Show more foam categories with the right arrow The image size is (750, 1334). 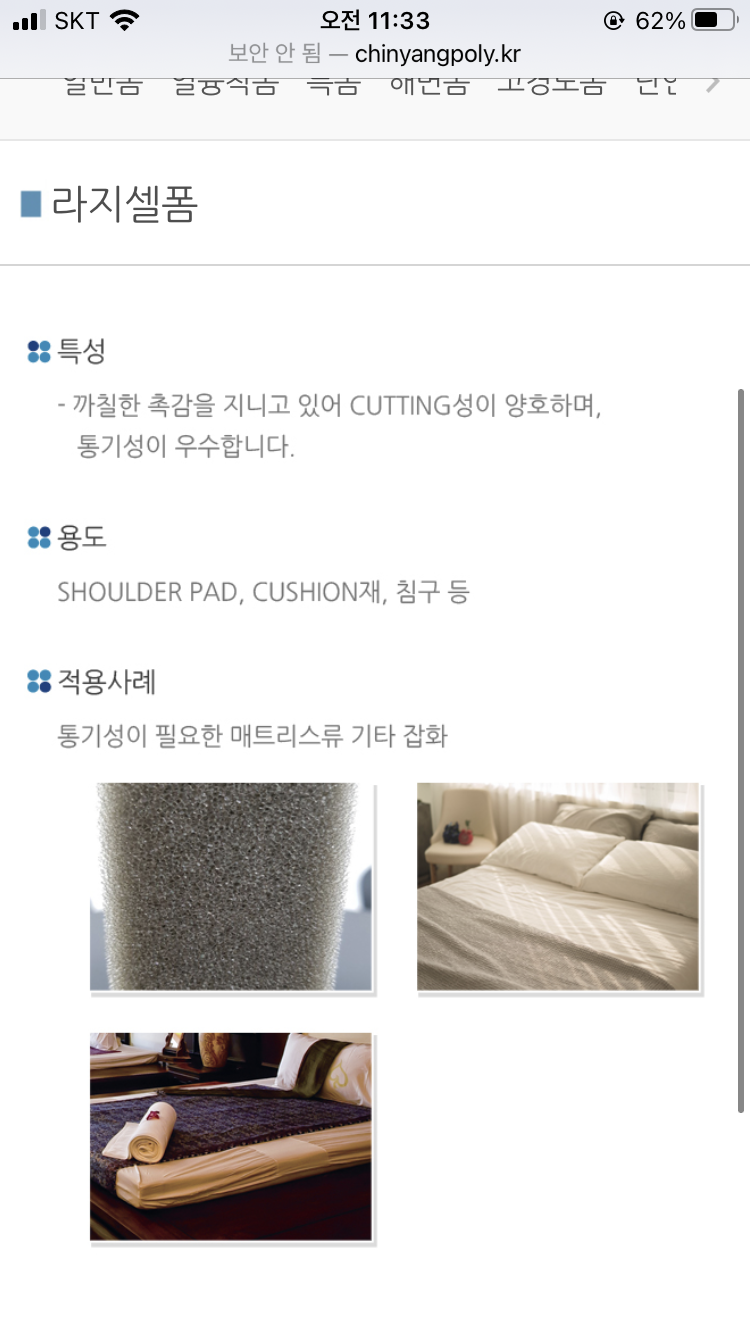tap(713, 84)
